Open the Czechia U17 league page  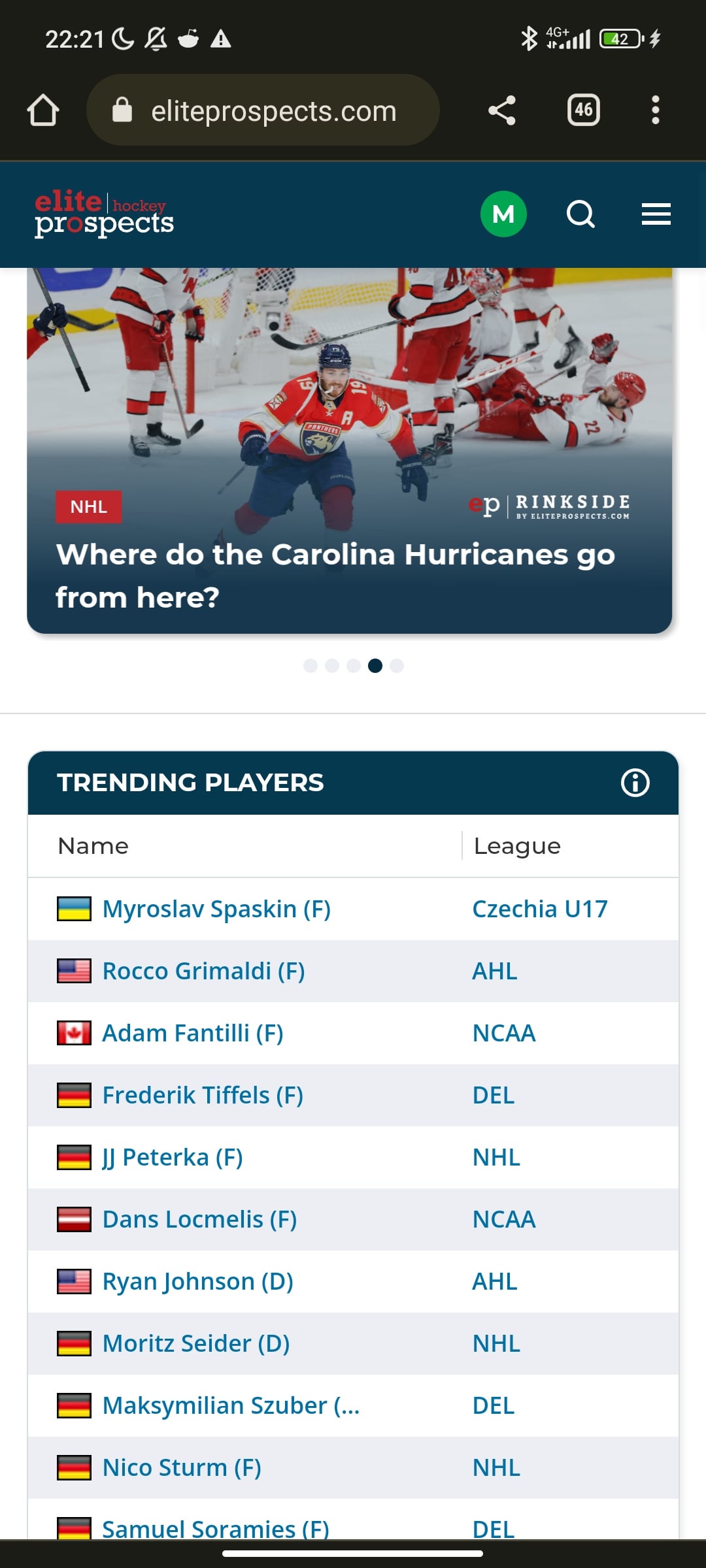(540, 909)
